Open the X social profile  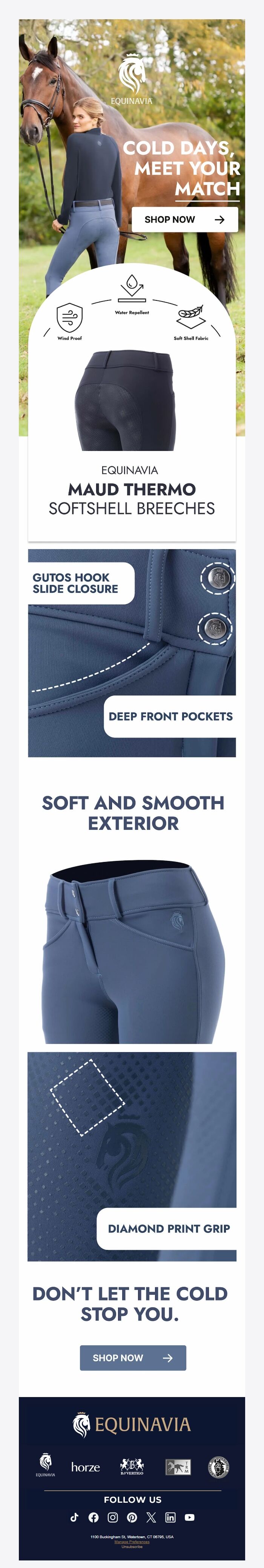151,1517
